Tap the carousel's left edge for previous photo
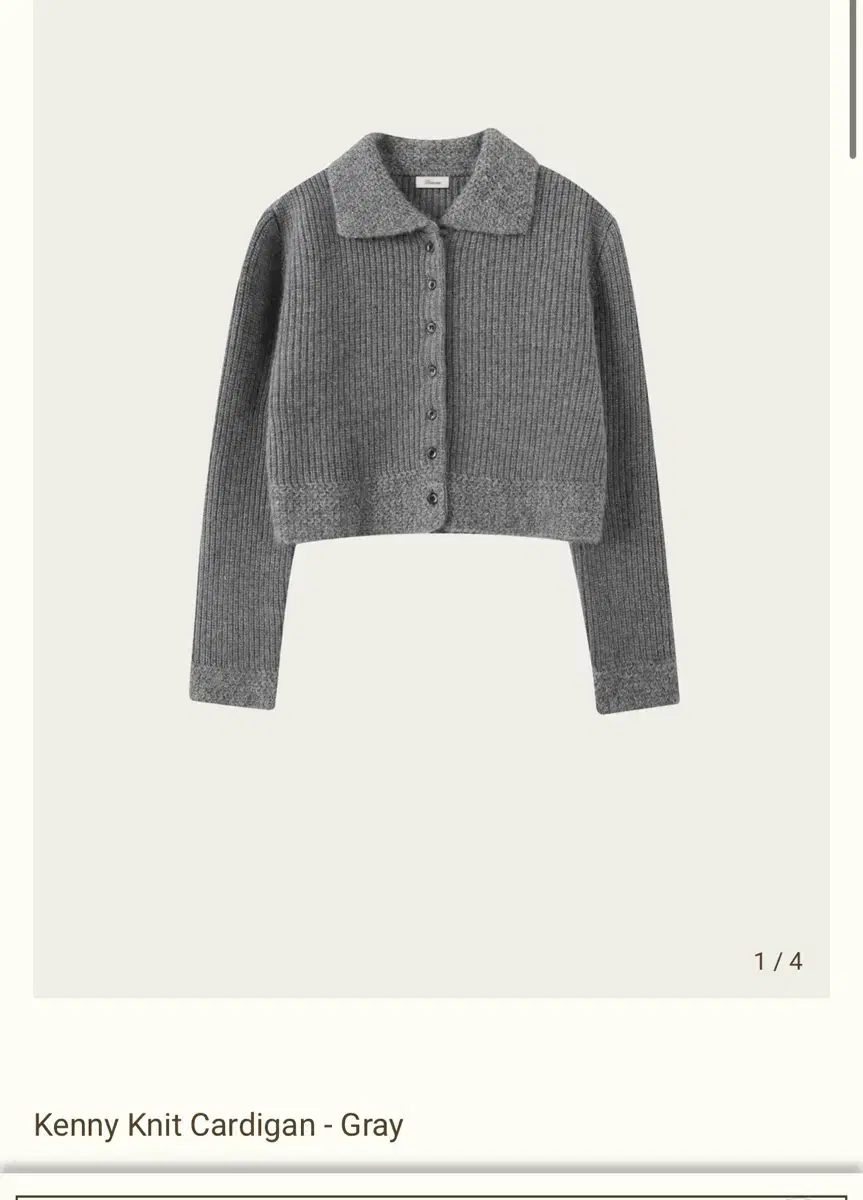The image size is (863, 1200). point(60,500)
